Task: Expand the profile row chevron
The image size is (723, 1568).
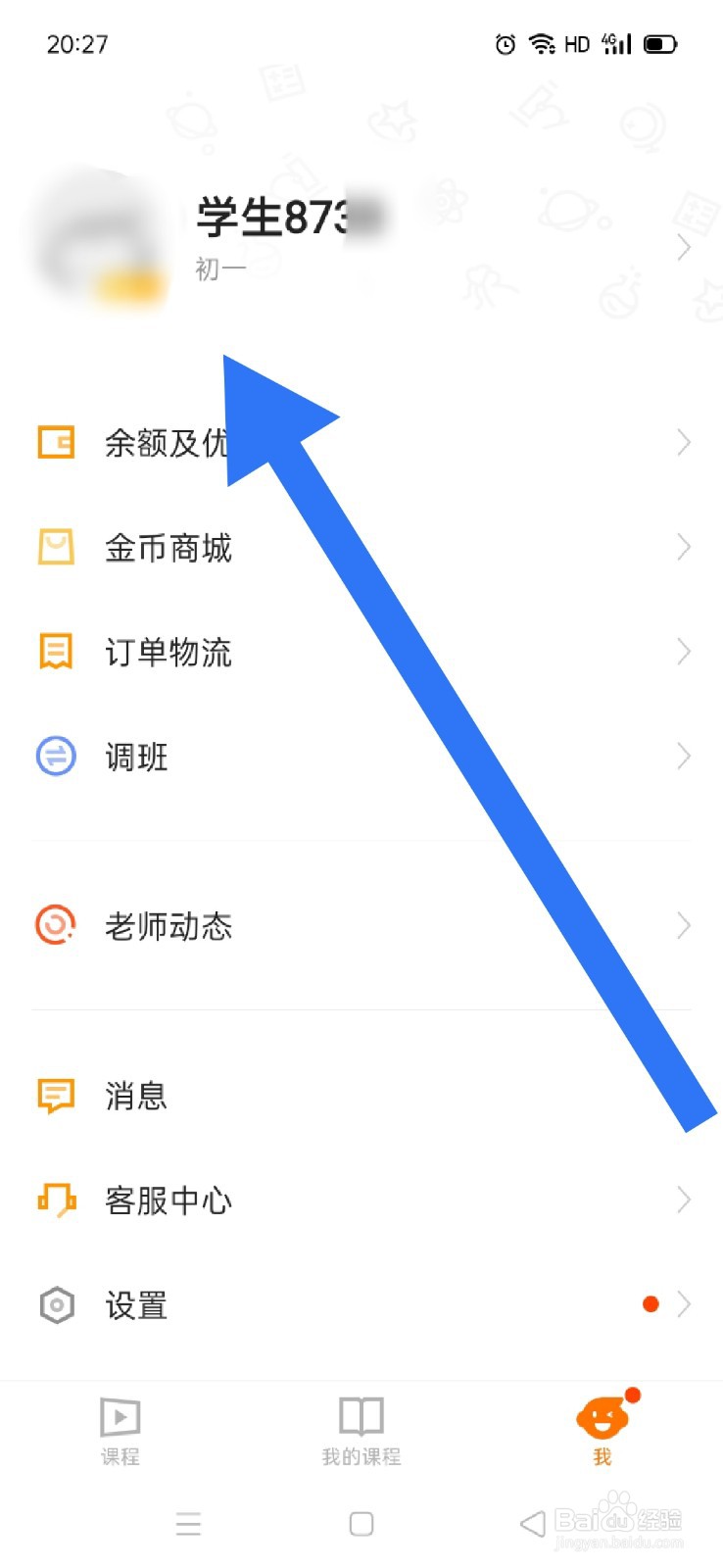Action: pyautogui.click(x=683, y=247)
